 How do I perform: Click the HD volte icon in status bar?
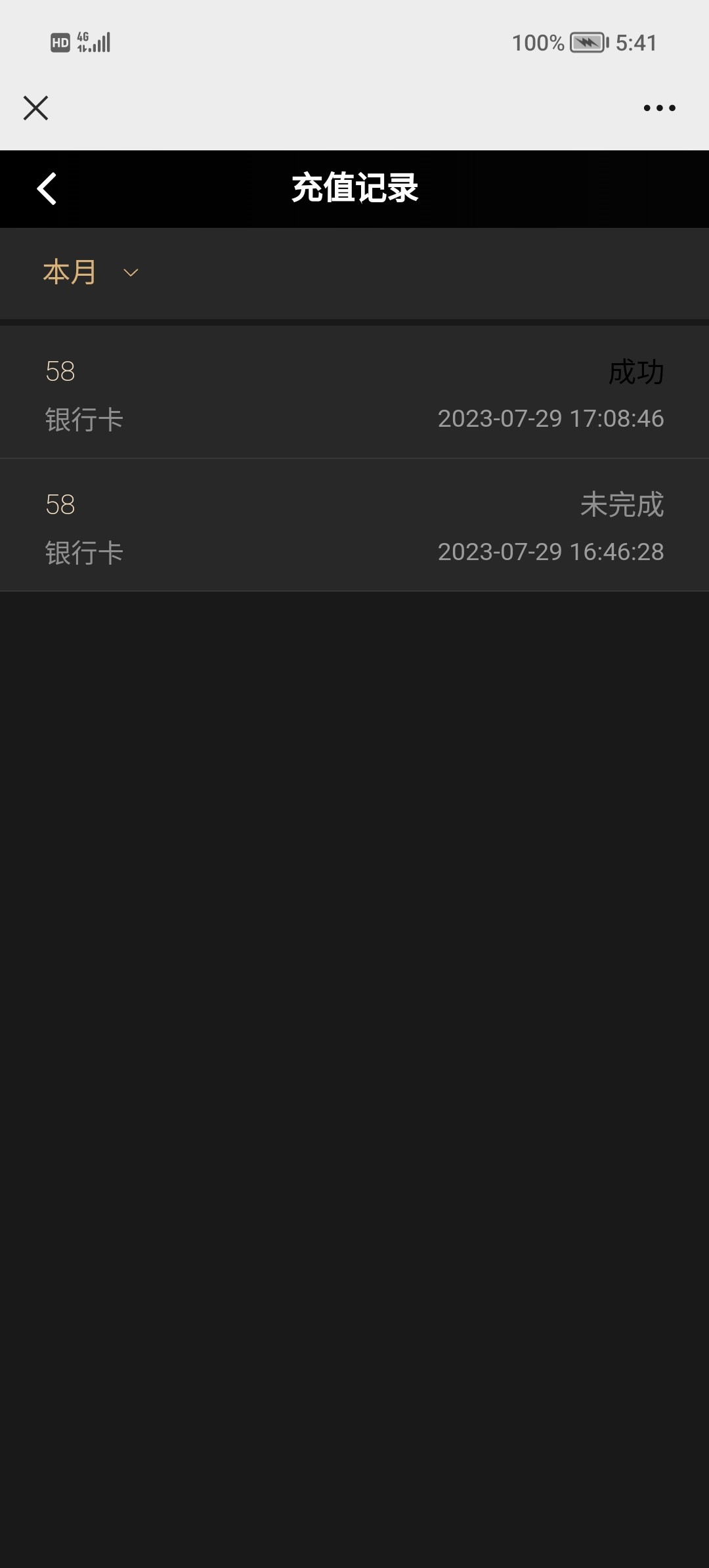click(60, 41)
